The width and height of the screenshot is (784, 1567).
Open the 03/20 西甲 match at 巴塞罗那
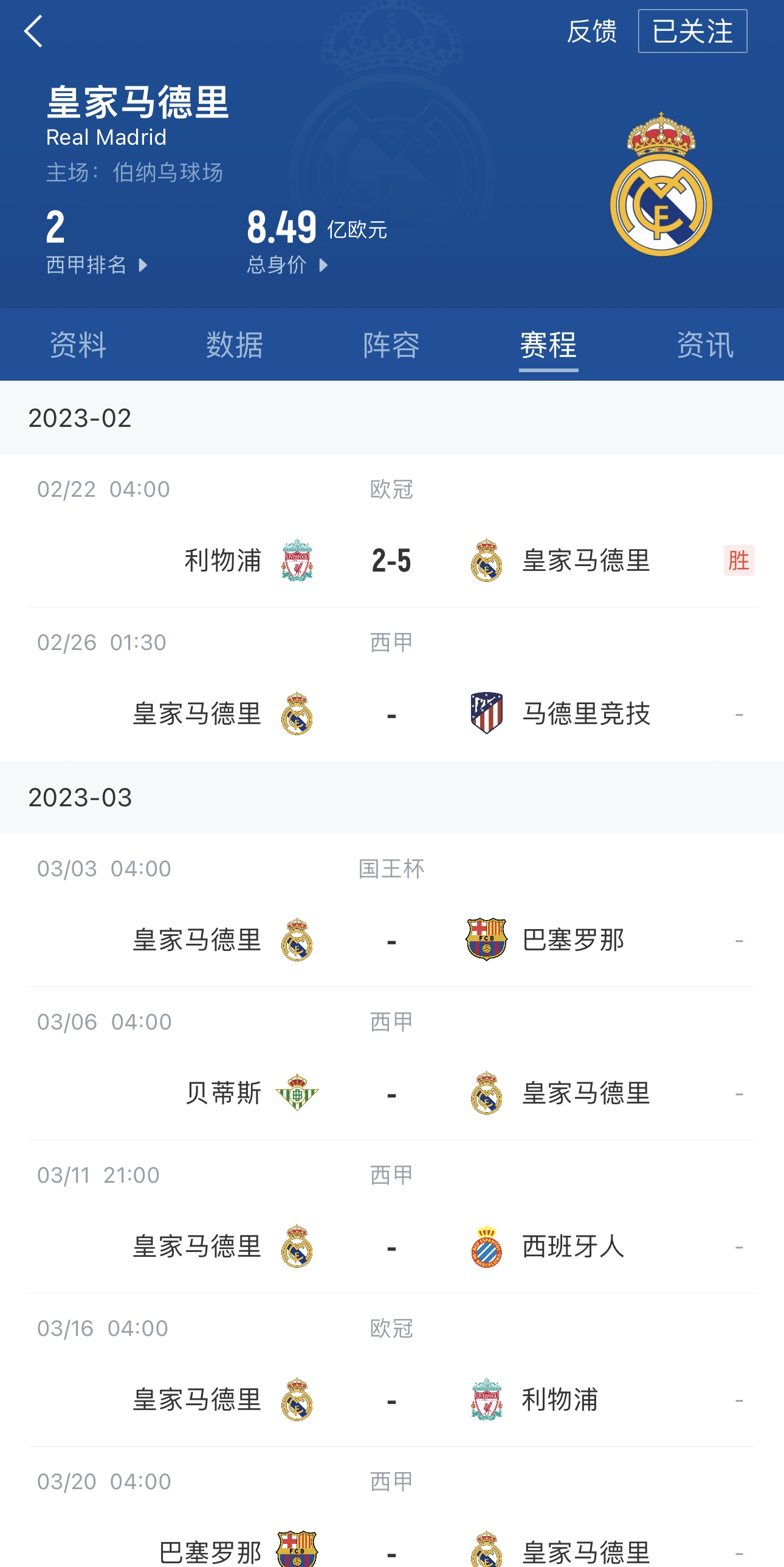click(391, 1507)
